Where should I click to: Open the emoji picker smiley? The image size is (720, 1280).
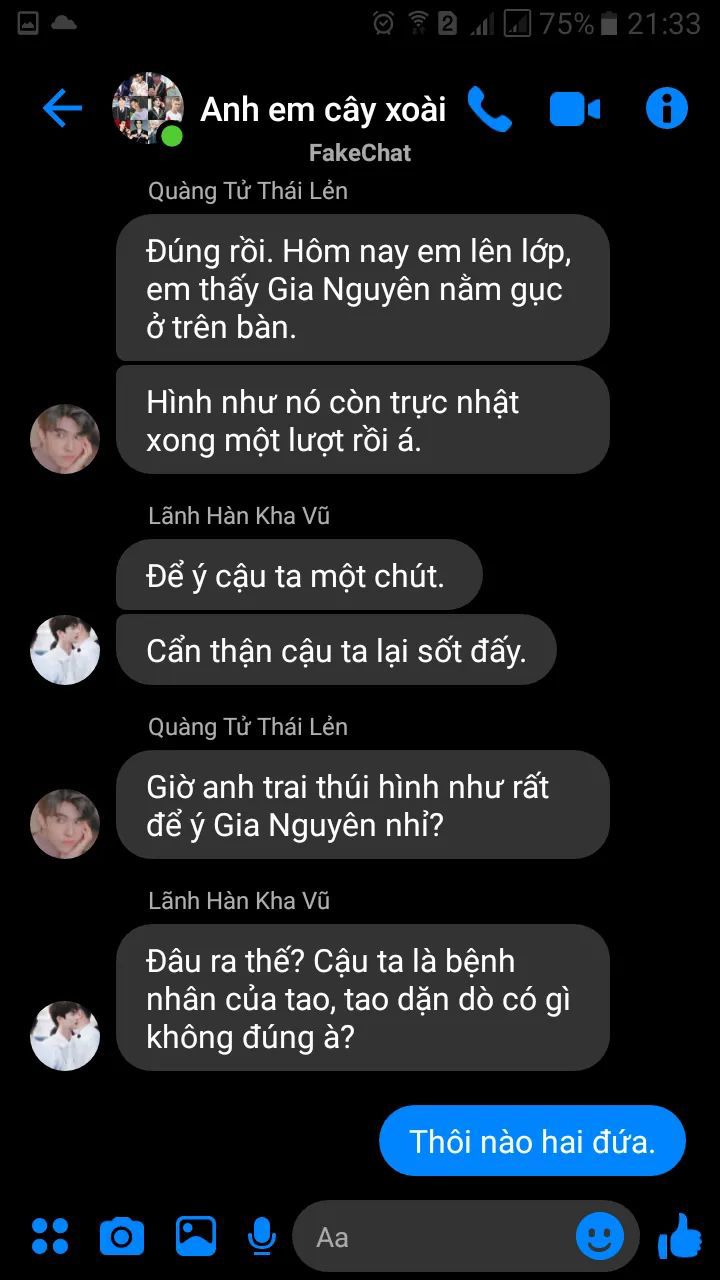[600, 1237]
